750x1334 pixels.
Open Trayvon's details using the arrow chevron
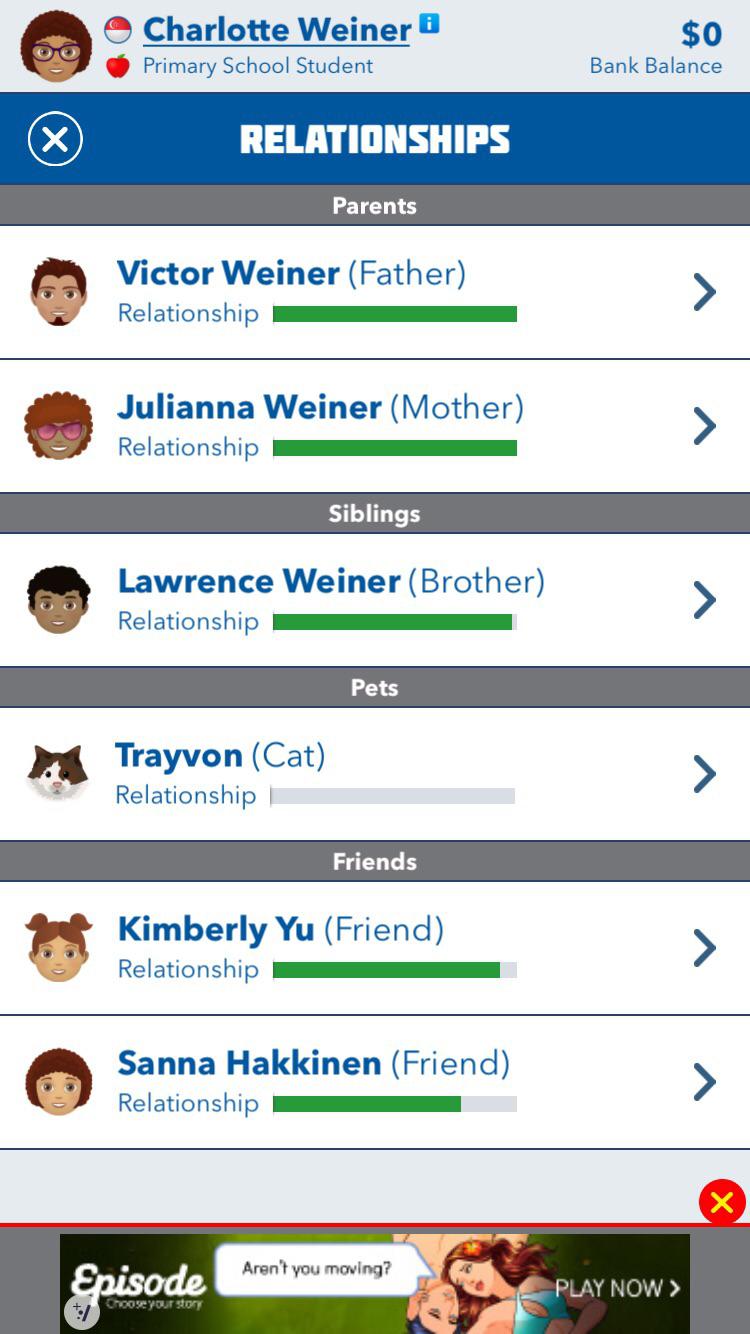[x=705, y=773]
